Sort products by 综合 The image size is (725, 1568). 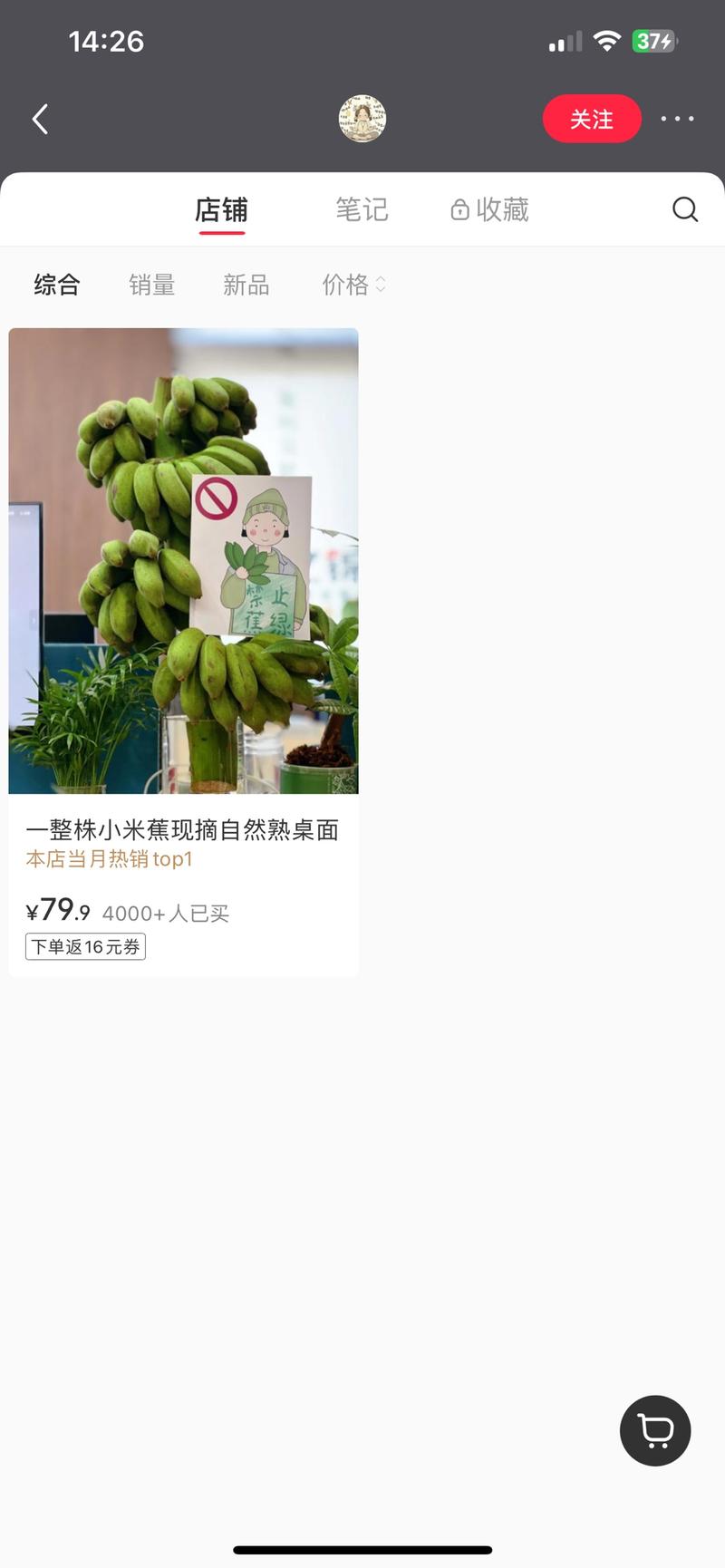click(57, 285)
